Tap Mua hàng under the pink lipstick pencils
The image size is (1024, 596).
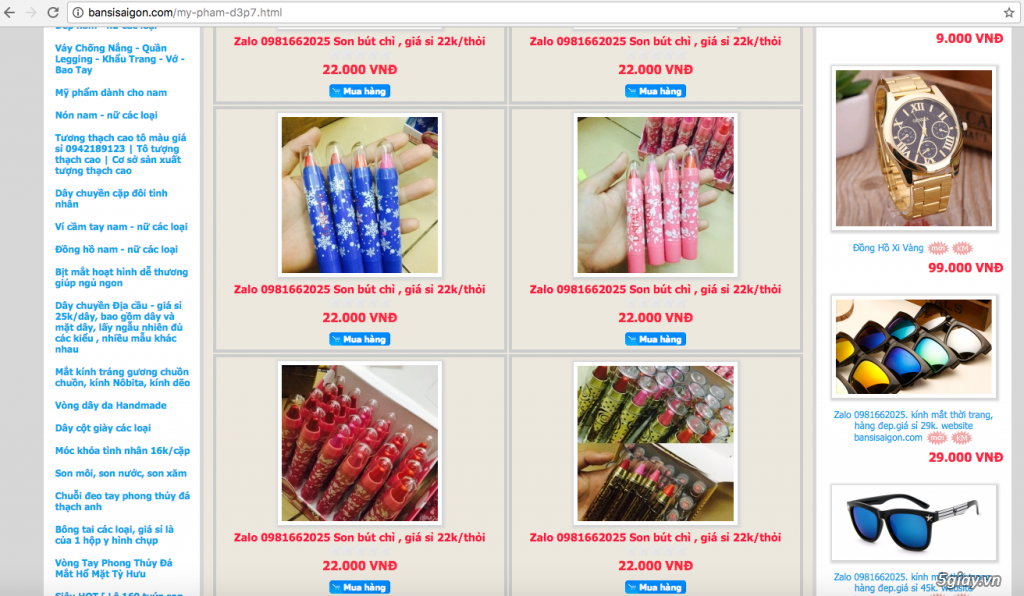pyautogui.click(x=655, y=339)
